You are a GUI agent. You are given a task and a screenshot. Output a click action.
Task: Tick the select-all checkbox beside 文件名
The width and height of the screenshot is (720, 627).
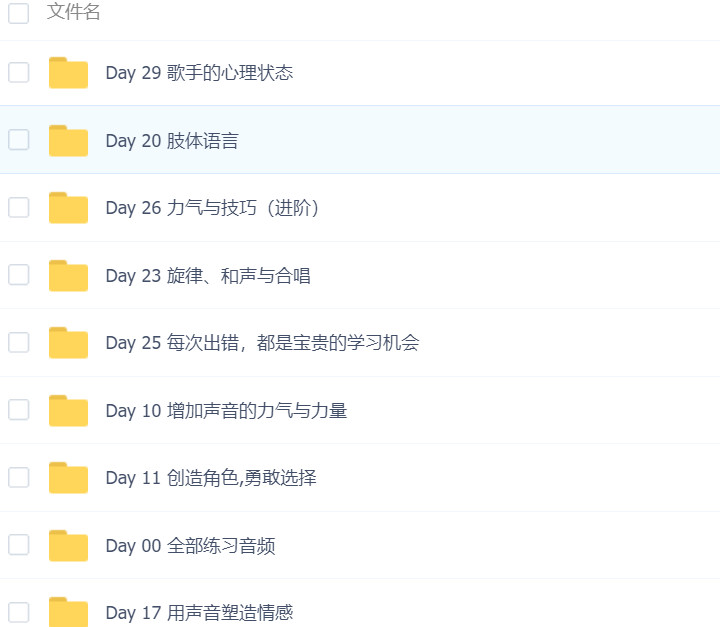click(19, 13)
